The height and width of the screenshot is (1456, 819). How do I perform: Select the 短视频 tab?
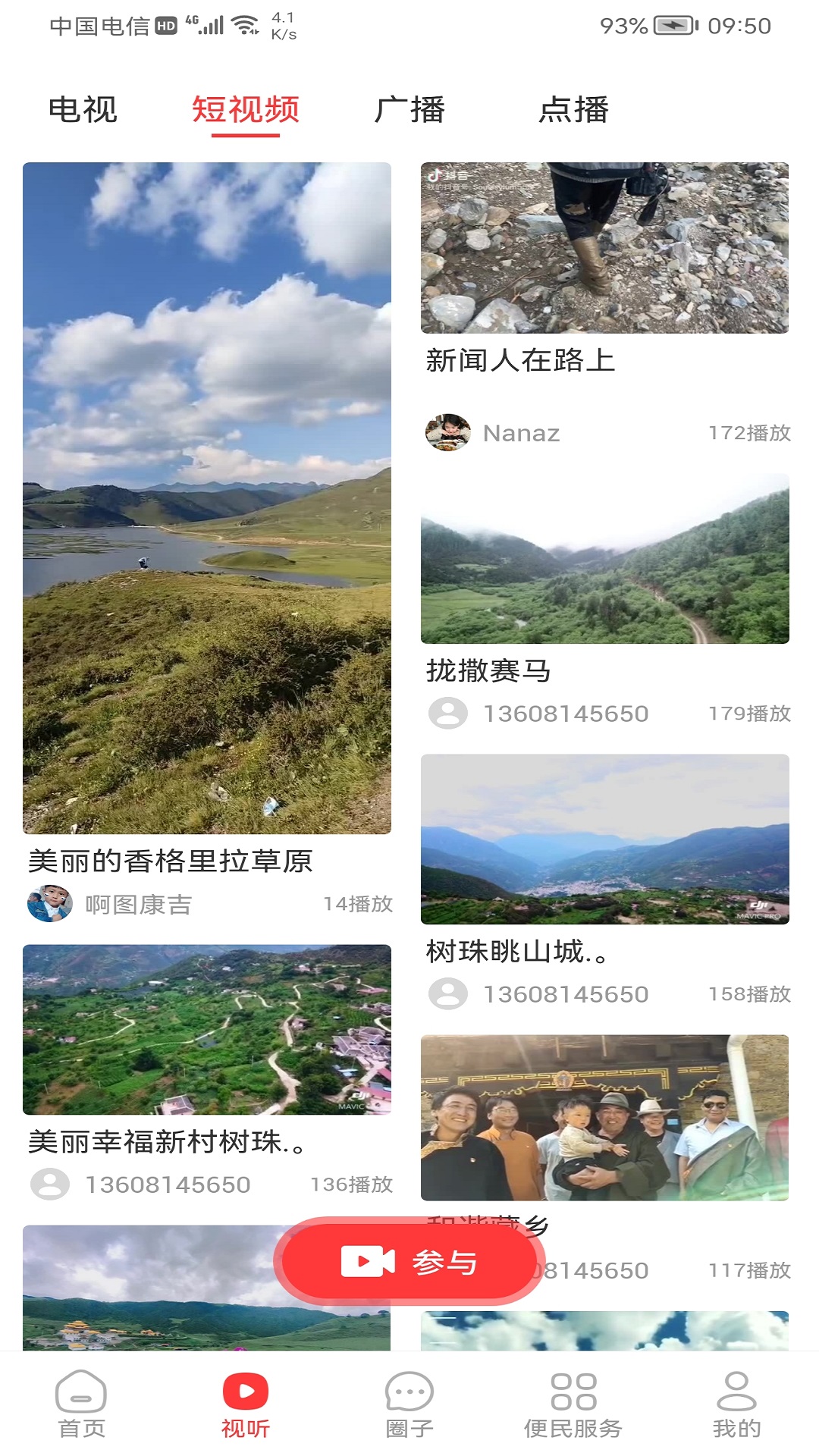[246, 110]
